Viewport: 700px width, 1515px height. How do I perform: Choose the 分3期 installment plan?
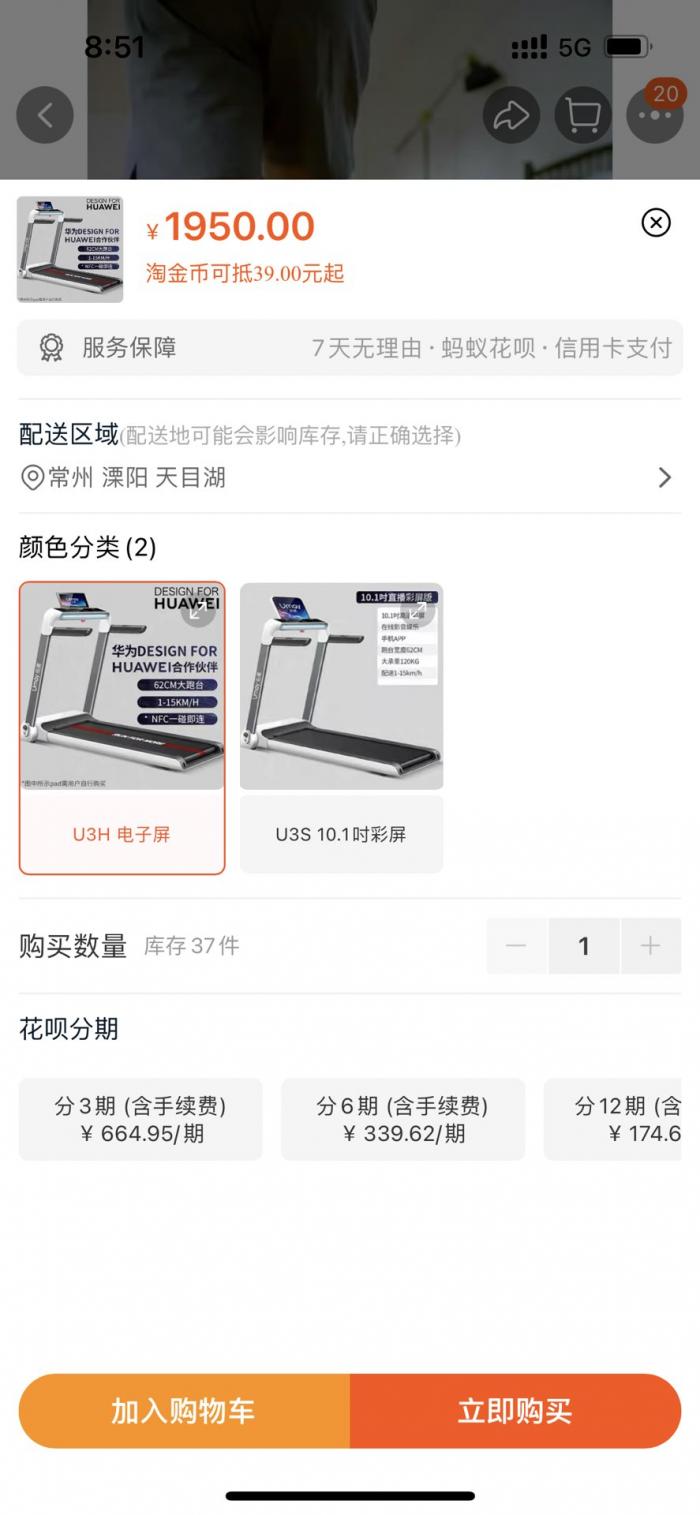(x=140, y=1119)
